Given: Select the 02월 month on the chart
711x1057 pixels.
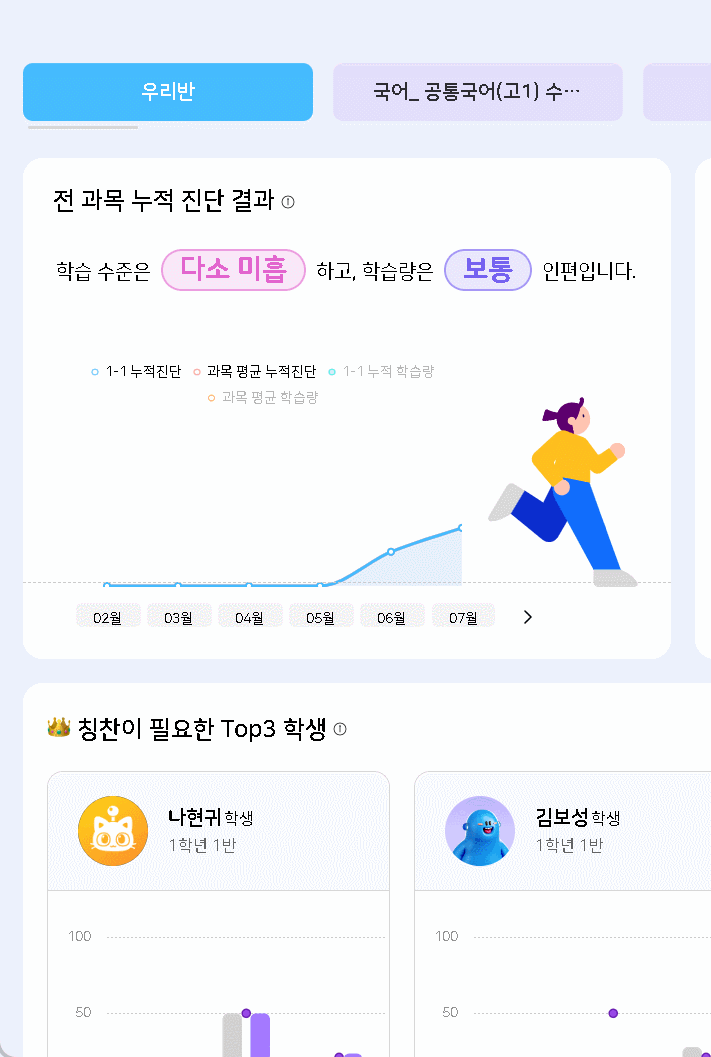Looking at the screenshot, I should coord(107,617).
